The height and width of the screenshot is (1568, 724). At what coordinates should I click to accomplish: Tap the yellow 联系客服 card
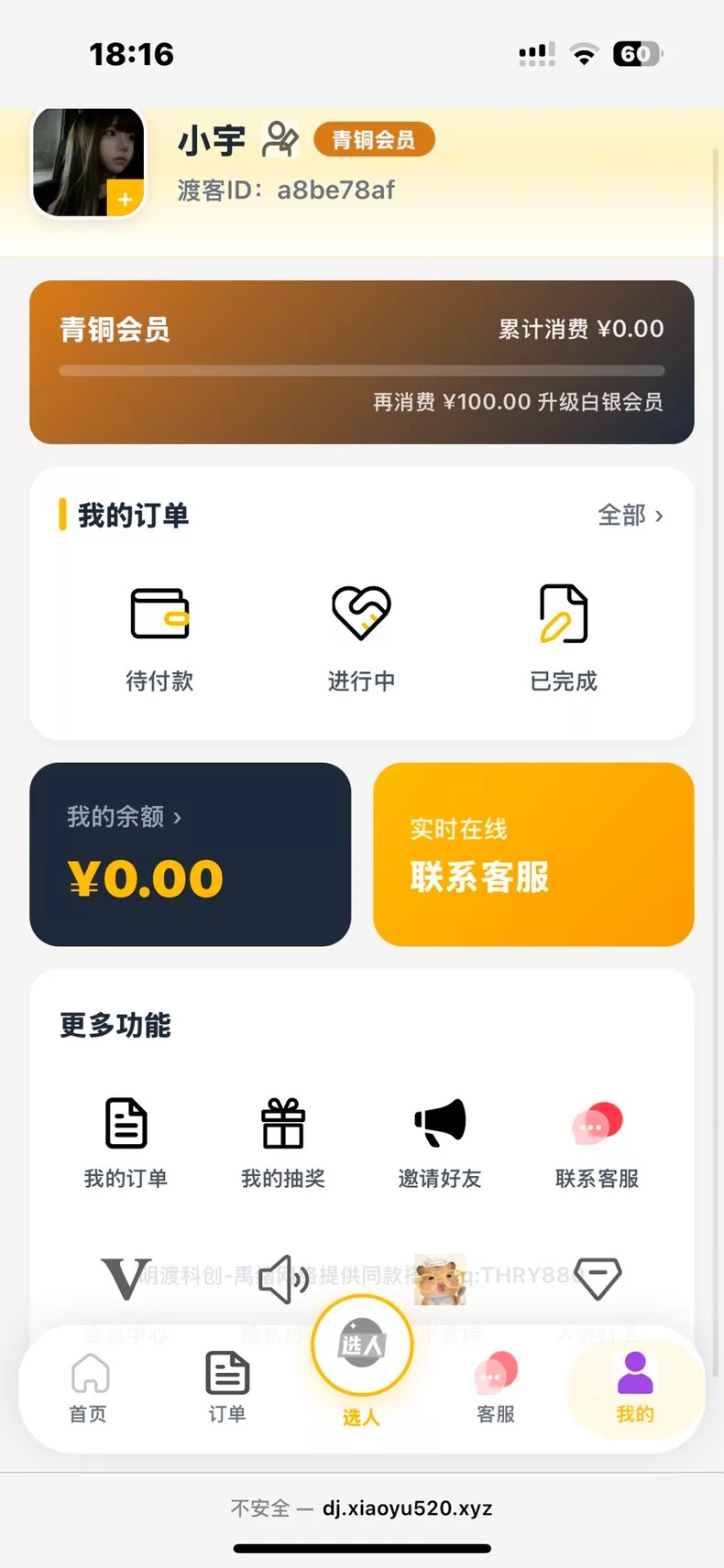click(x=533, y=855)
